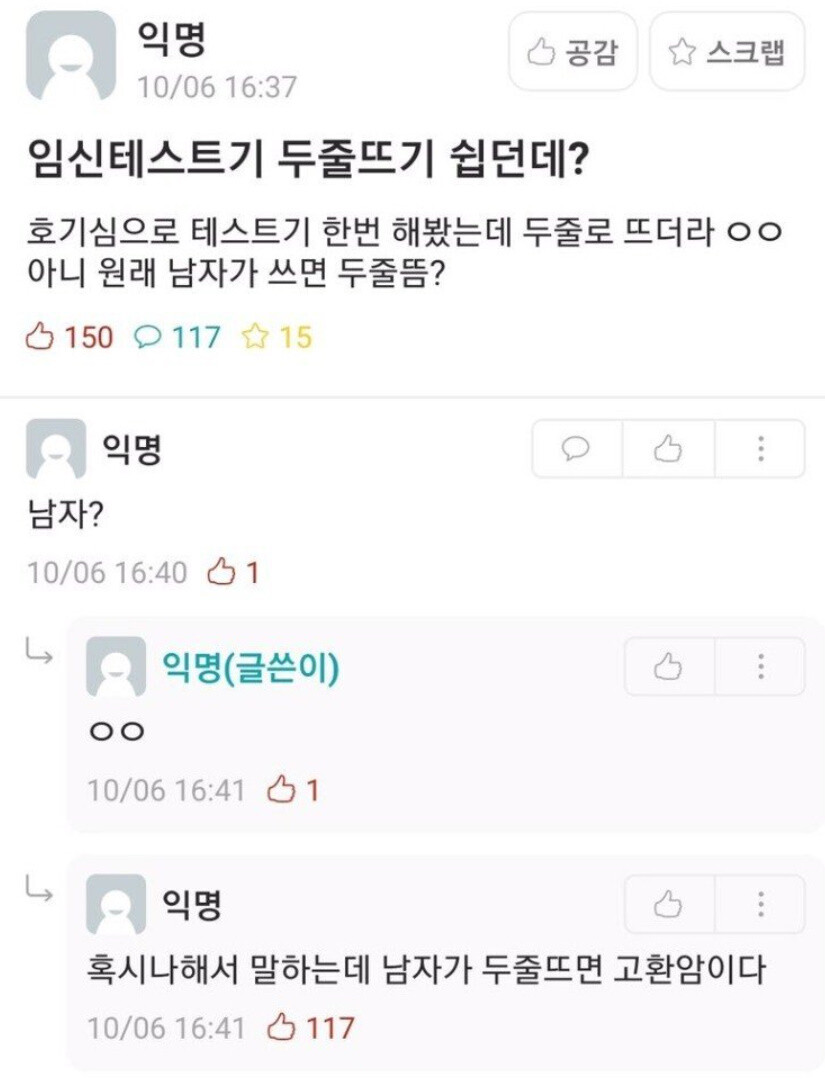
Task: Reply to the '남자?' comment via bubble icon
Action: tap(577, 449)
